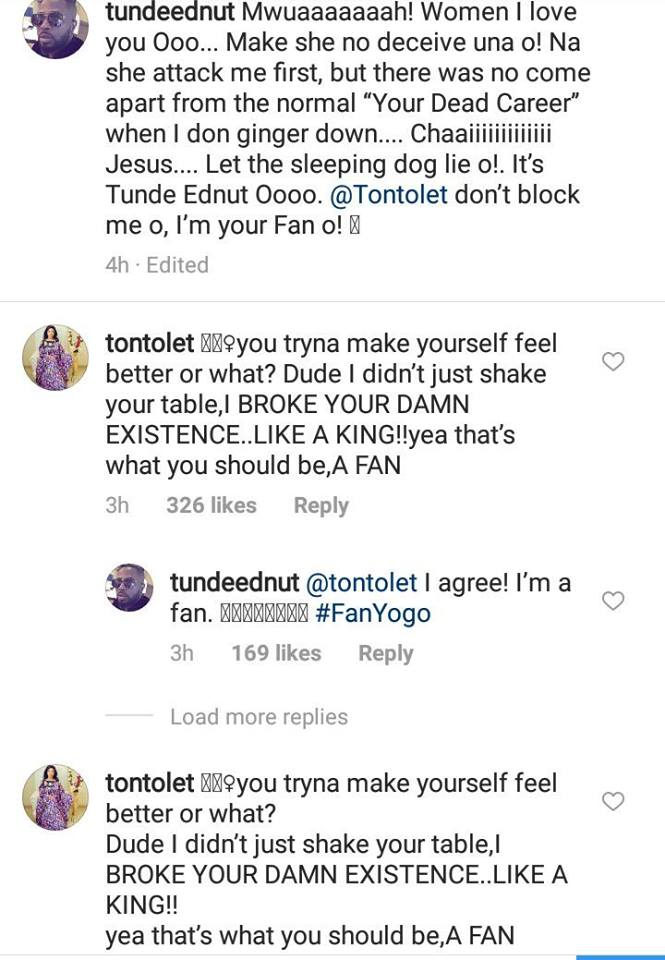The height and width of the screenshot is (960, 665).
Task: Open the #FanYogo hashtag
Action: pyautogui.click(x=372, y=613)
